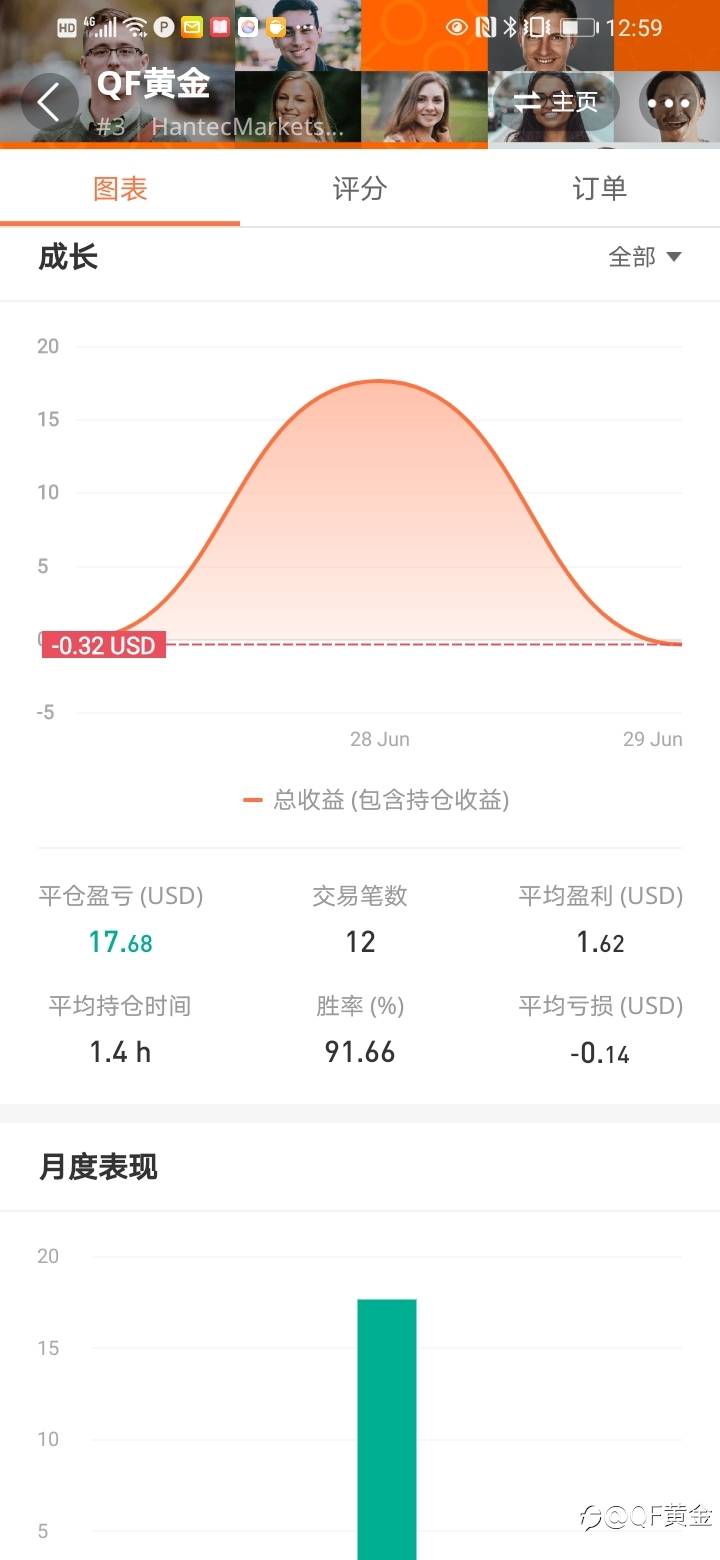The image size is (720, 1560).
Task: Switch to the 评分 tab
Action: pyautogui.click(x=360, y=189)
